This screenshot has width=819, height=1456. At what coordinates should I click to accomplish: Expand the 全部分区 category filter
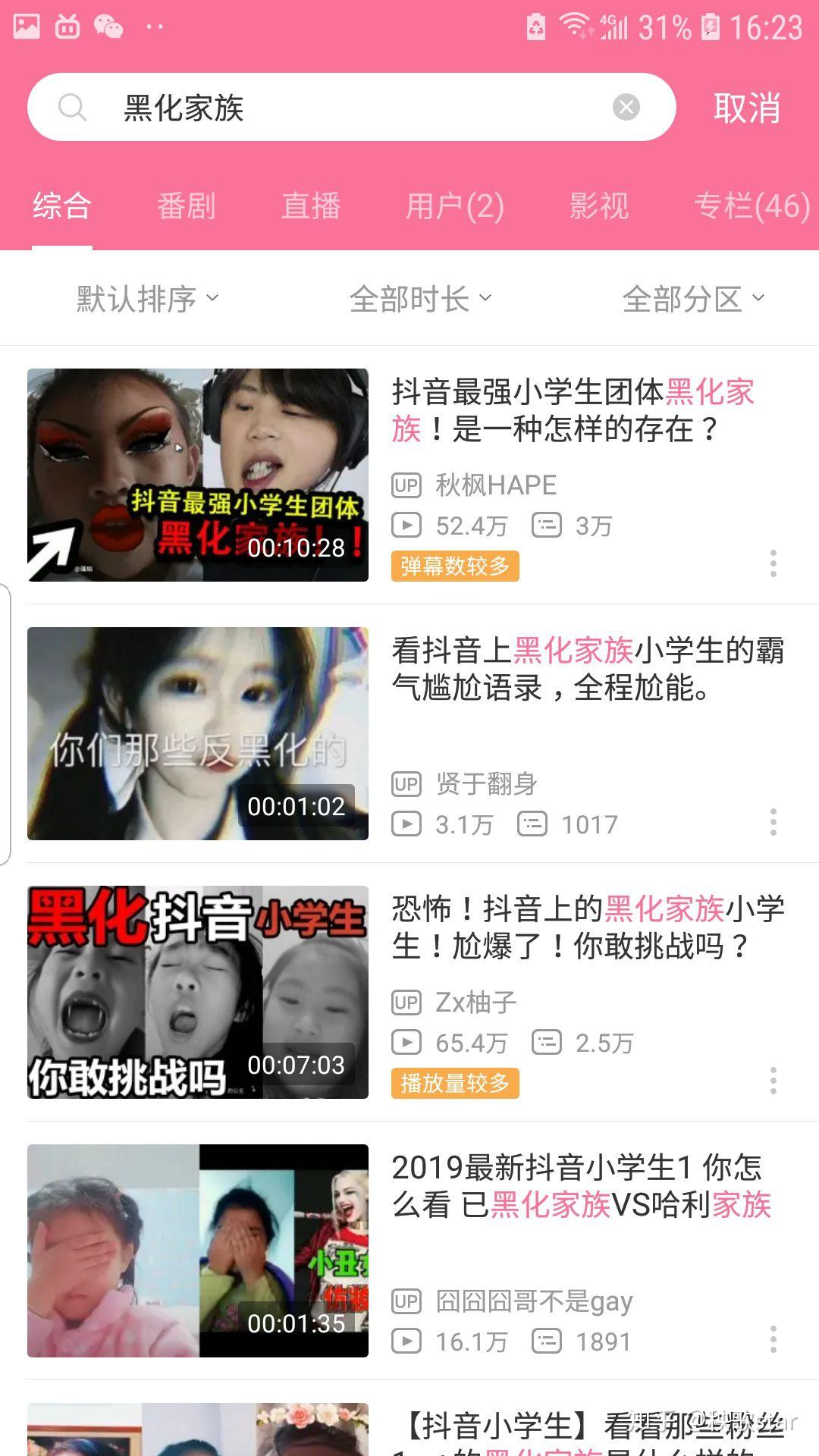pyautogui.click(x=694, y=299)
